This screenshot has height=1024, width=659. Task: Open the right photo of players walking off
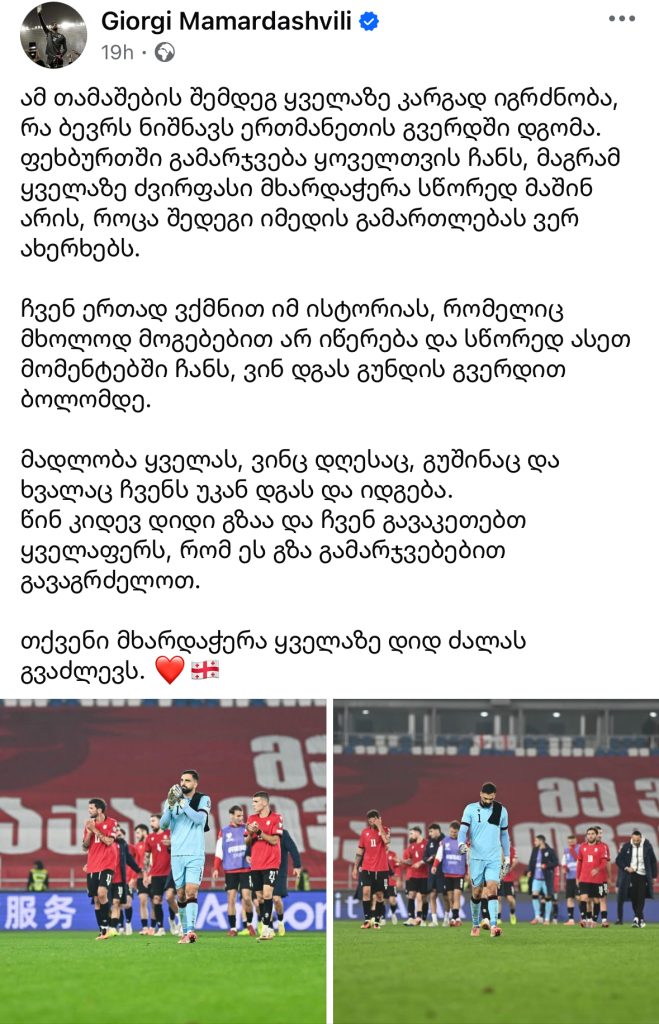tap(496, 860)
